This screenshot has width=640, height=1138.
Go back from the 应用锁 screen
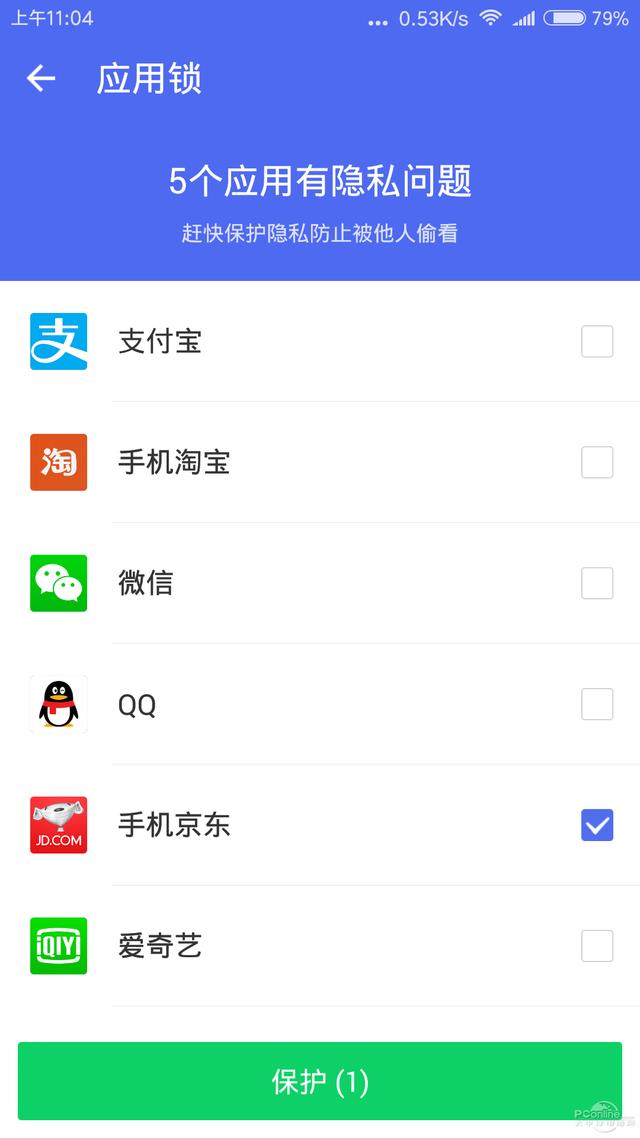41,78
